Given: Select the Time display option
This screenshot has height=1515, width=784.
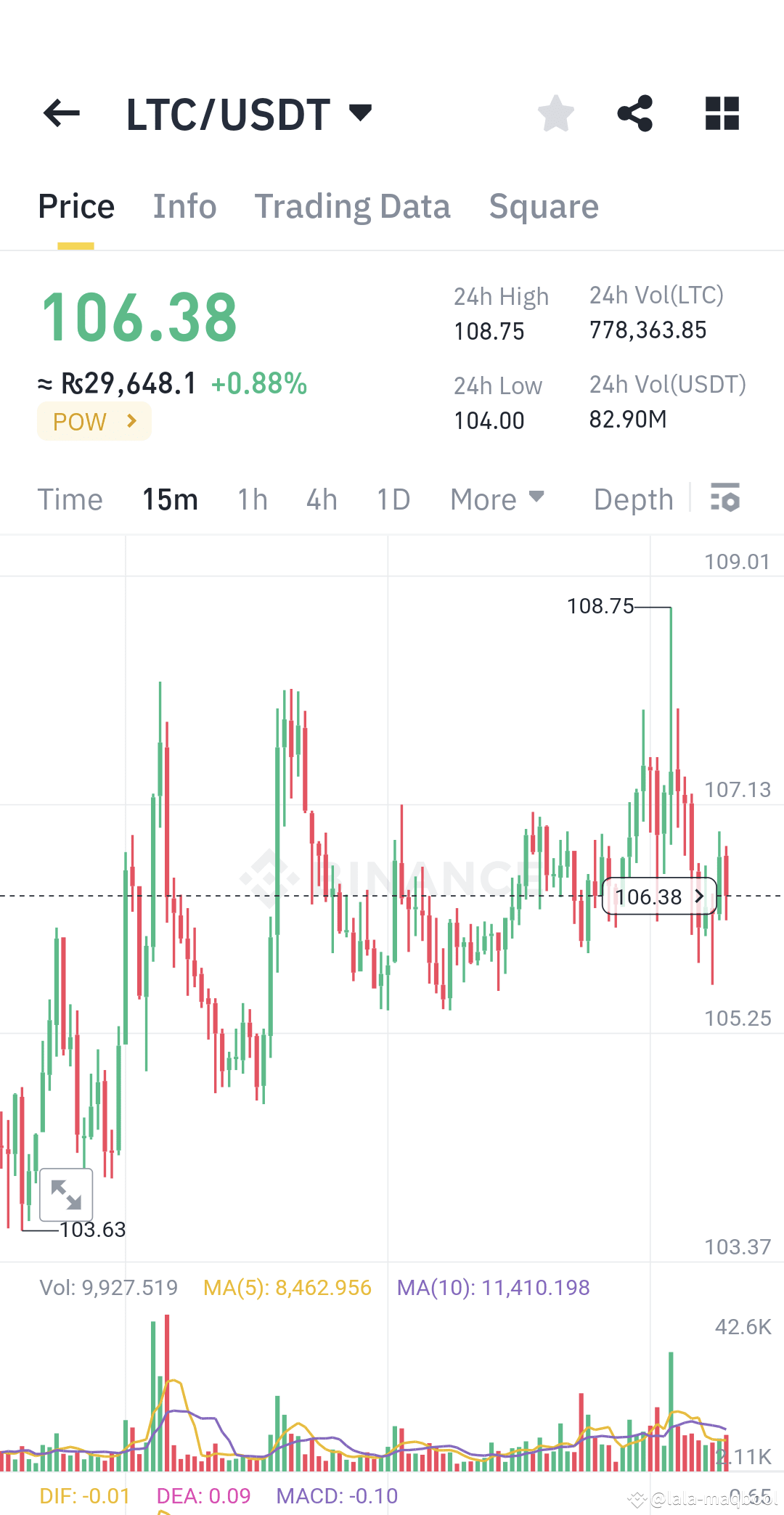Looking at the screenshot, I should coord(70,499).
